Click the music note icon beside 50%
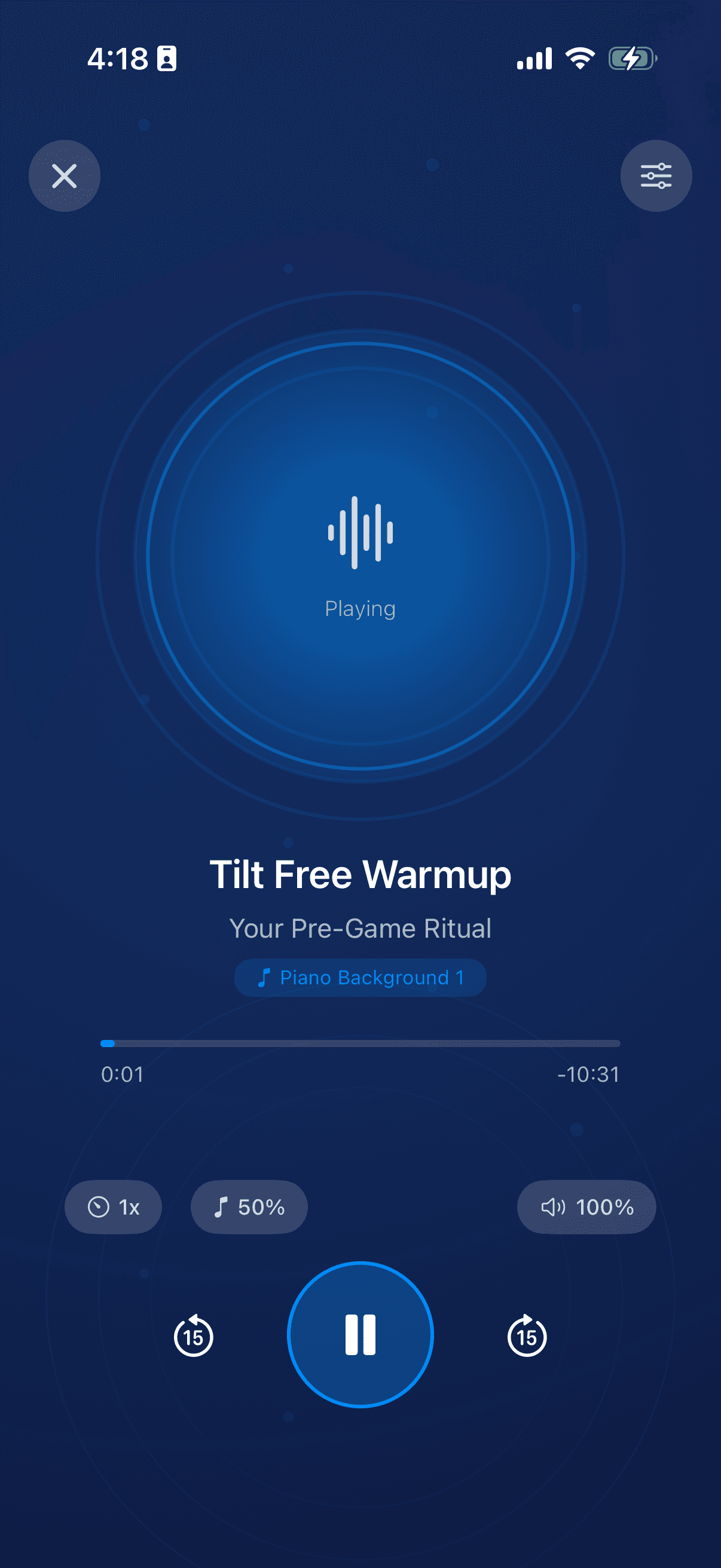This screenshot has width=721, height=1568. click(x=222, y=1207)
